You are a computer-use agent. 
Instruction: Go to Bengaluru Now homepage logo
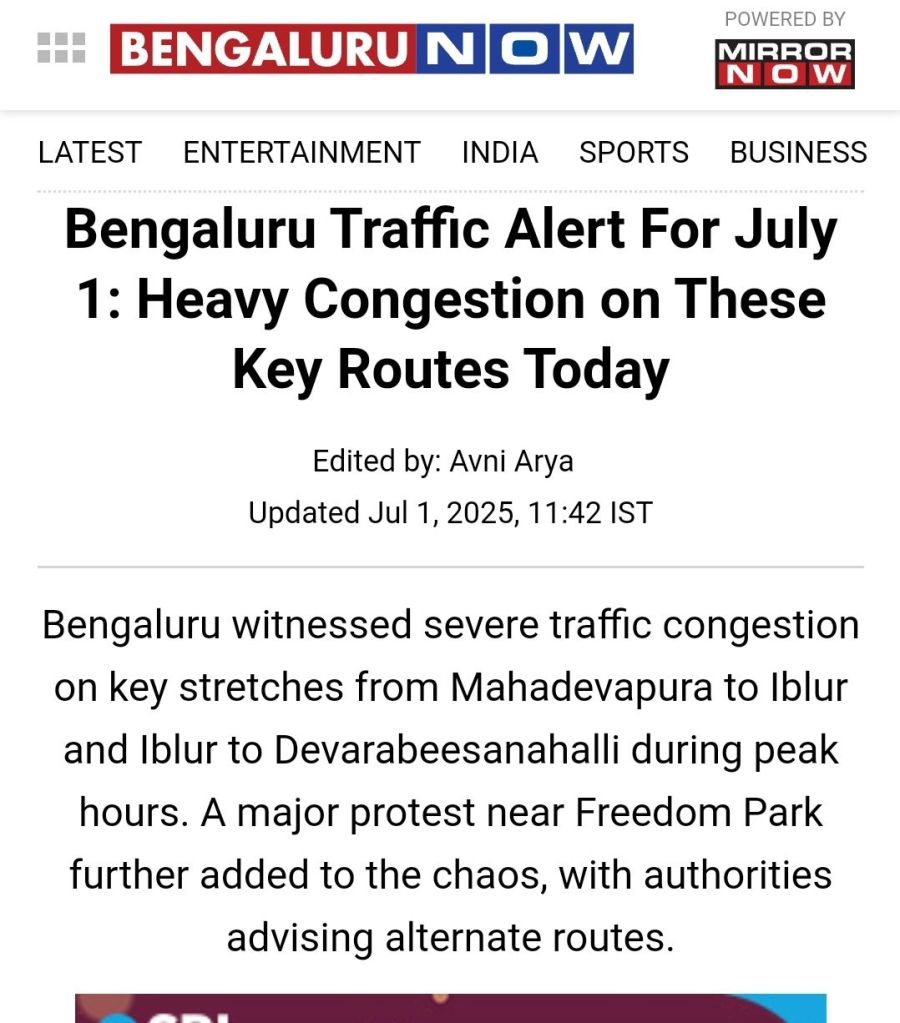coord(371,49)
